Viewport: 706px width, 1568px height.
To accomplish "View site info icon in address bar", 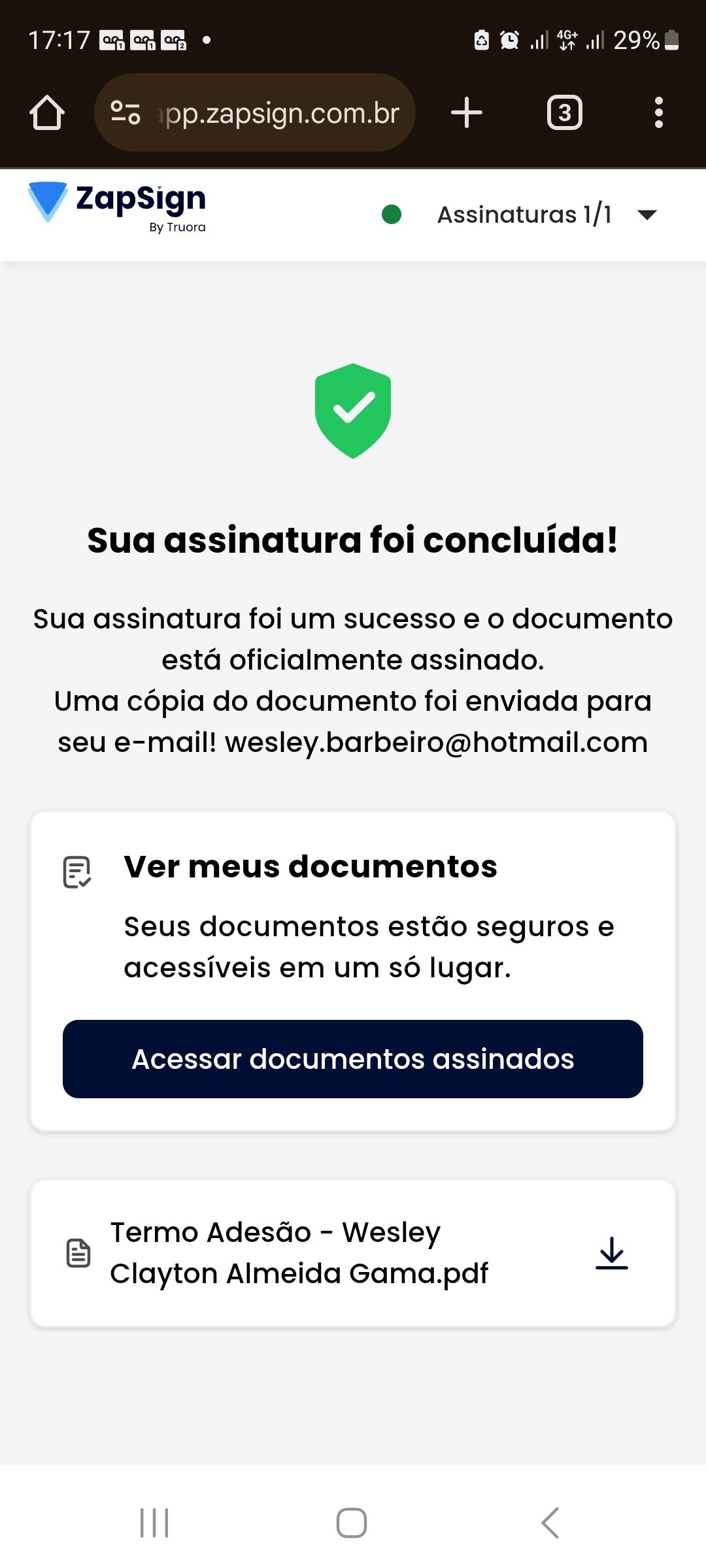I will coord(126,113).
